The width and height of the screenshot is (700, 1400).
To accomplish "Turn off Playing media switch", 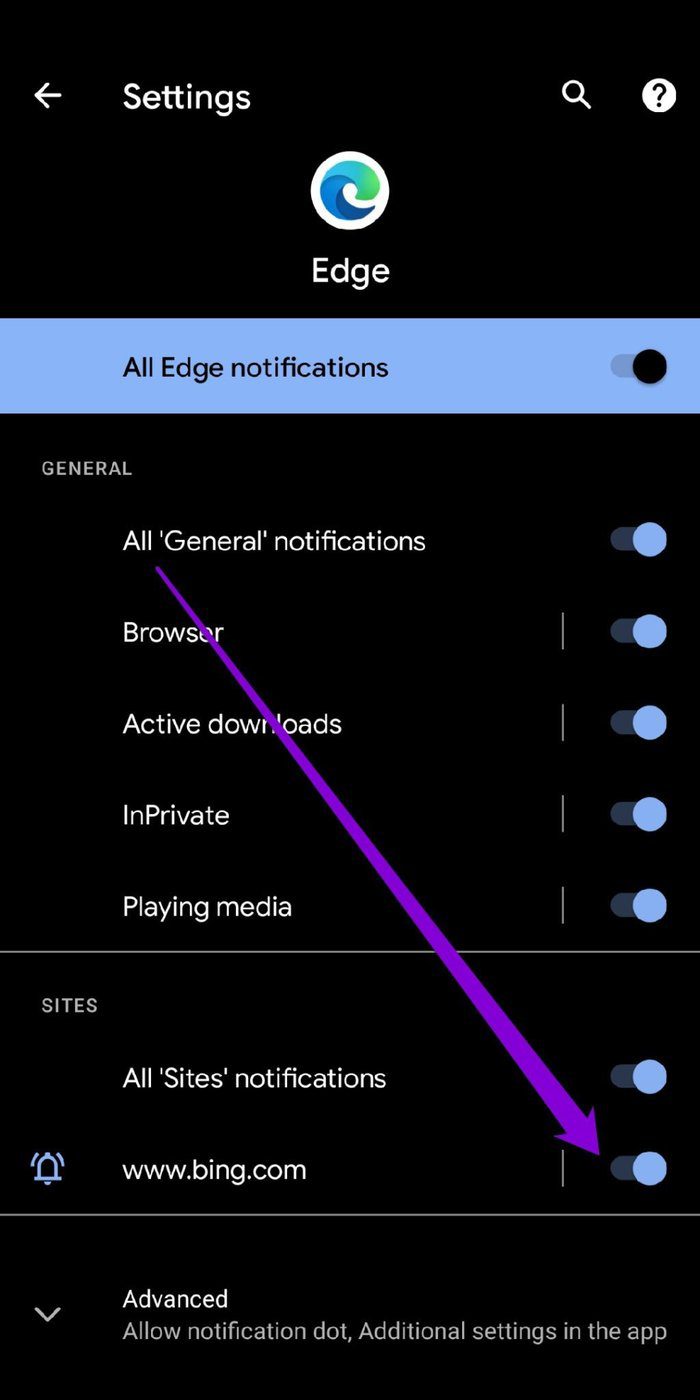I will point(638,907).
